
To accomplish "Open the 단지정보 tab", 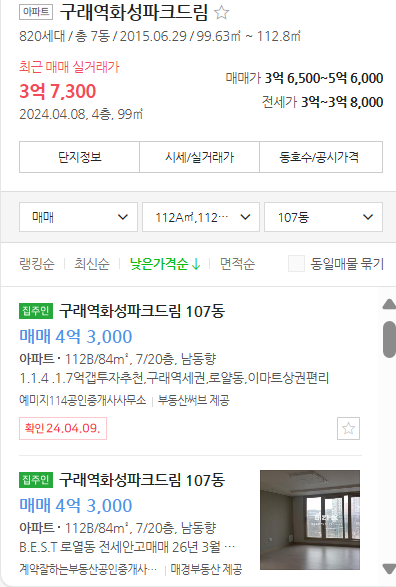I will point(79,157).
